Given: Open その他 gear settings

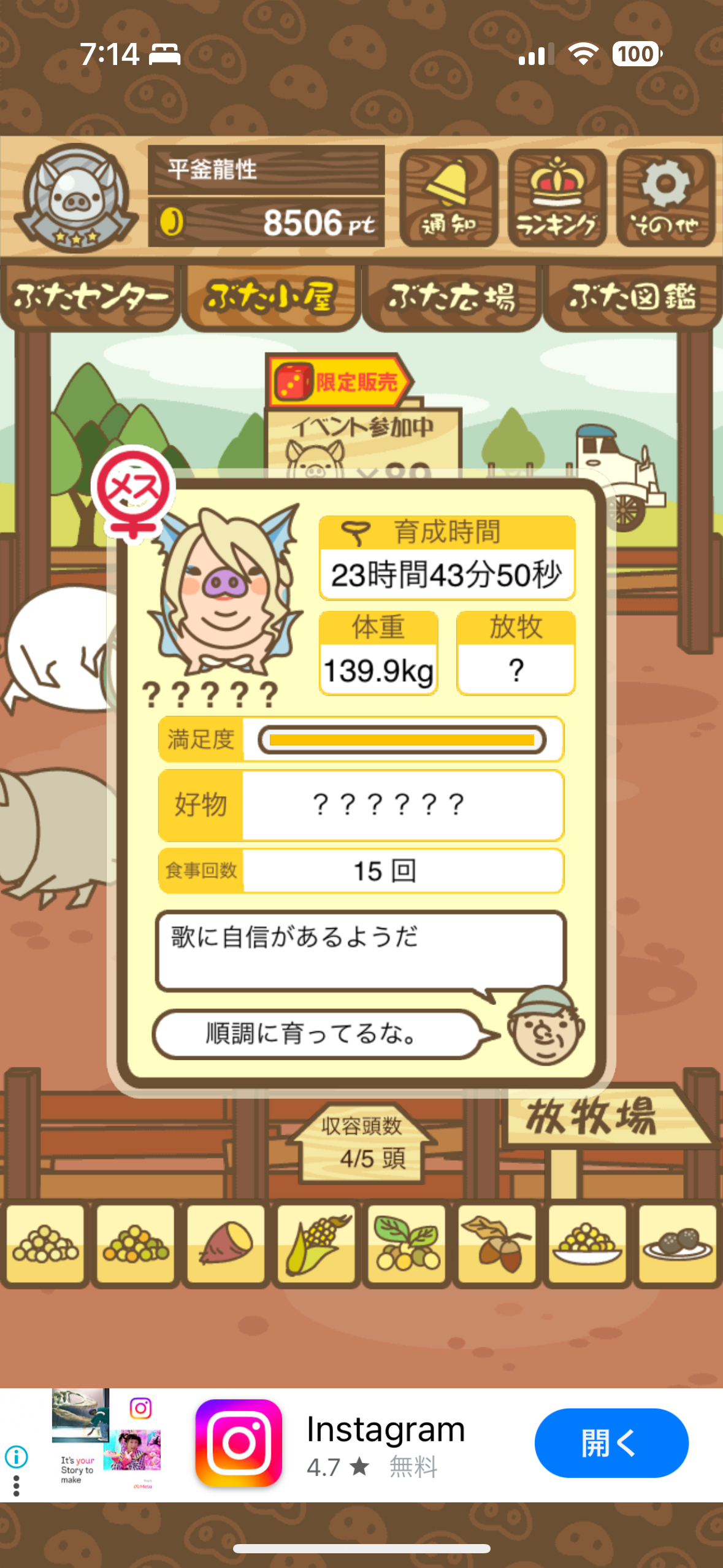Looking at the screenshot, I should click(665, 198).
